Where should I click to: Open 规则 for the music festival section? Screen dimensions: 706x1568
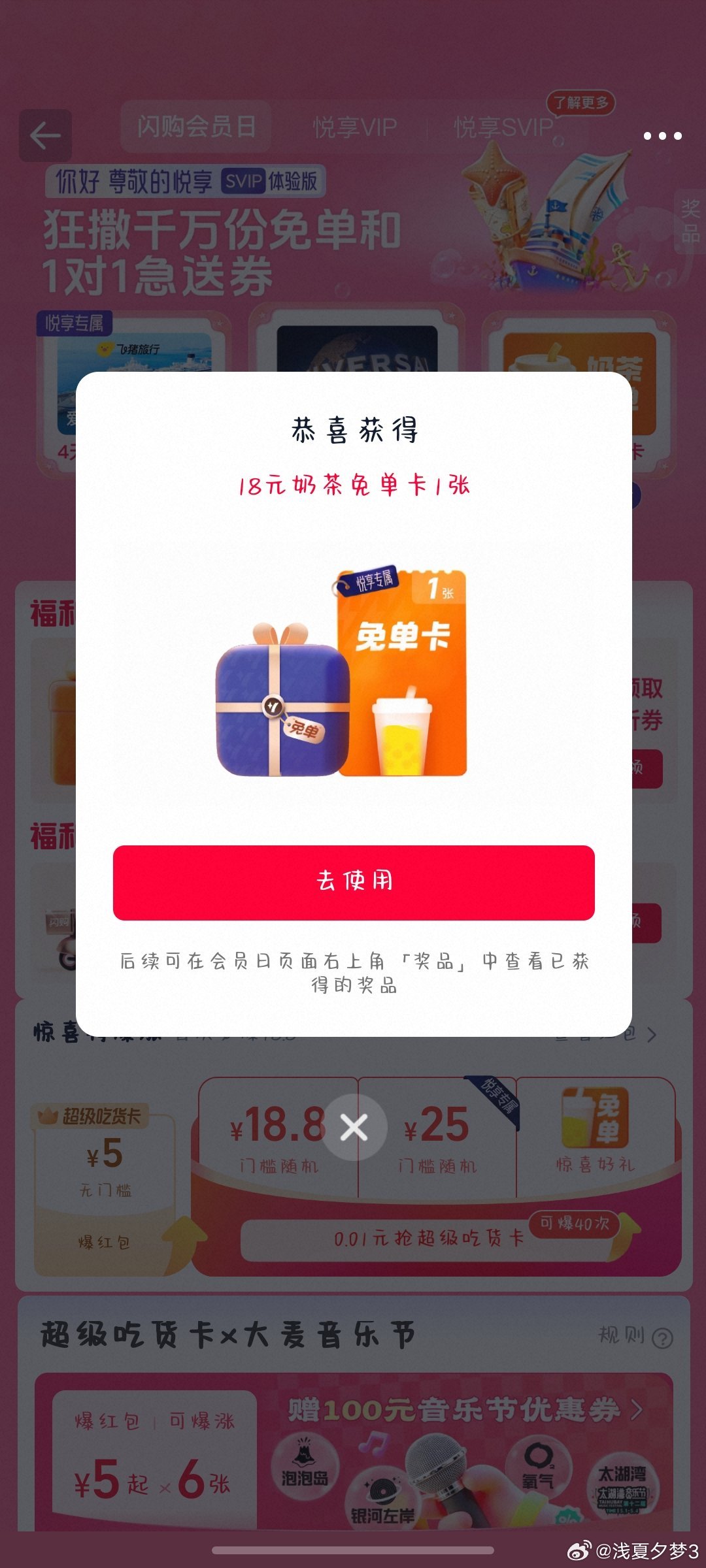pyautogui.click(x=635, y=1335)
